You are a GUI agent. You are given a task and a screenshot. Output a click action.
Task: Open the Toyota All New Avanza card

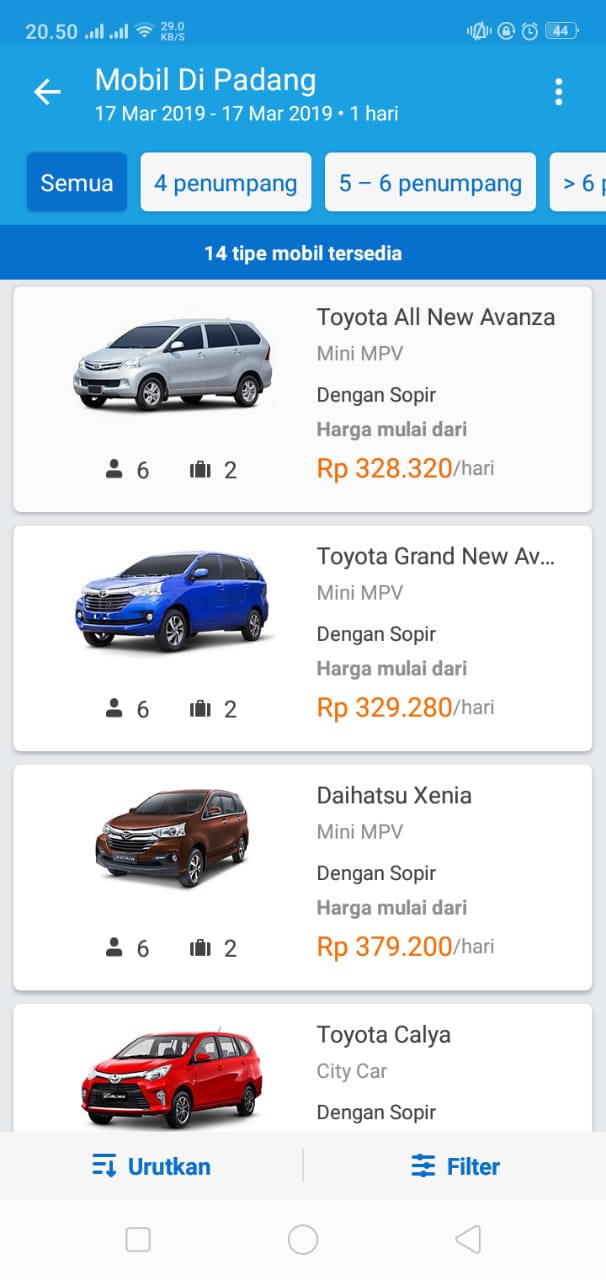(302, 399)
